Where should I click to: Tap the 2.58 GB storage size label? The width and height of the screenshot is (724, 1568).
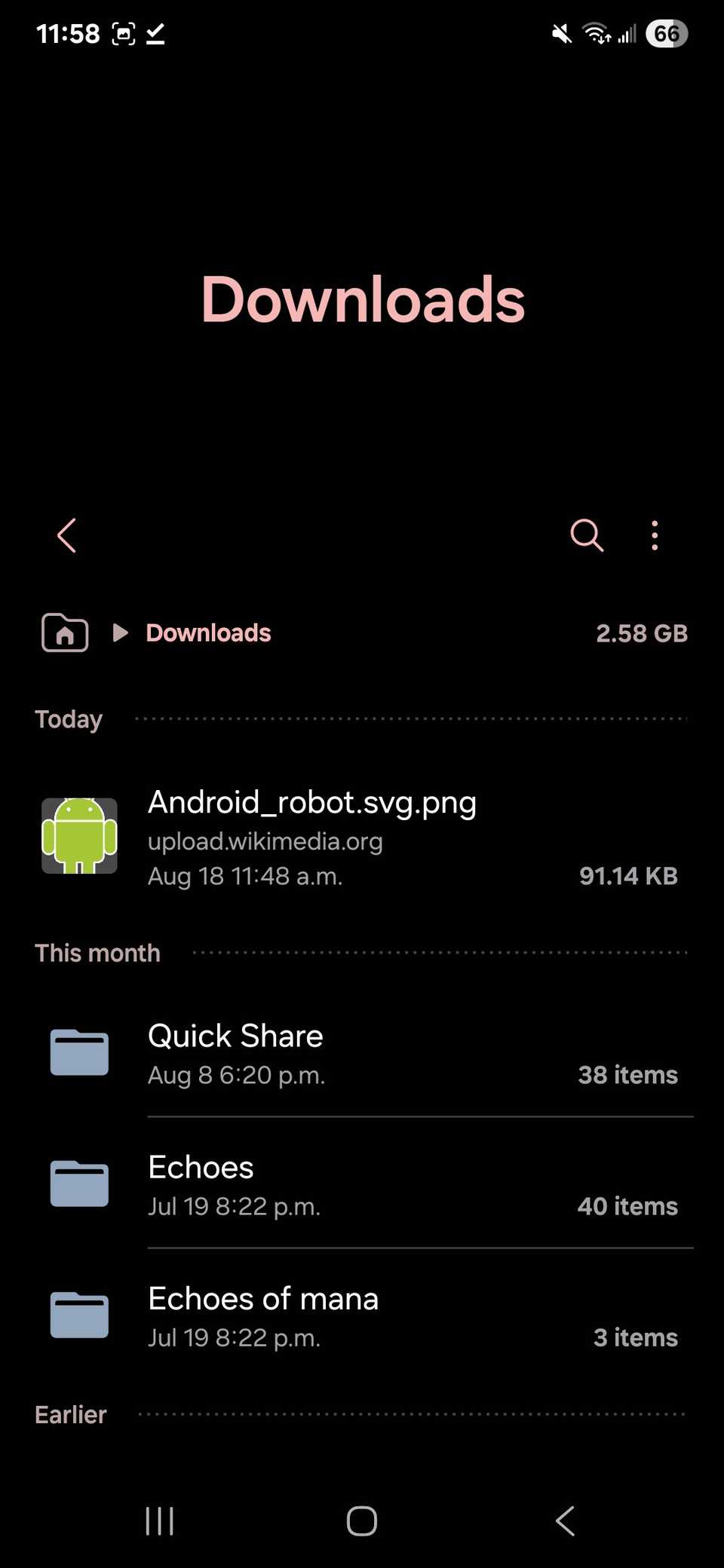[x=642, y=633]
